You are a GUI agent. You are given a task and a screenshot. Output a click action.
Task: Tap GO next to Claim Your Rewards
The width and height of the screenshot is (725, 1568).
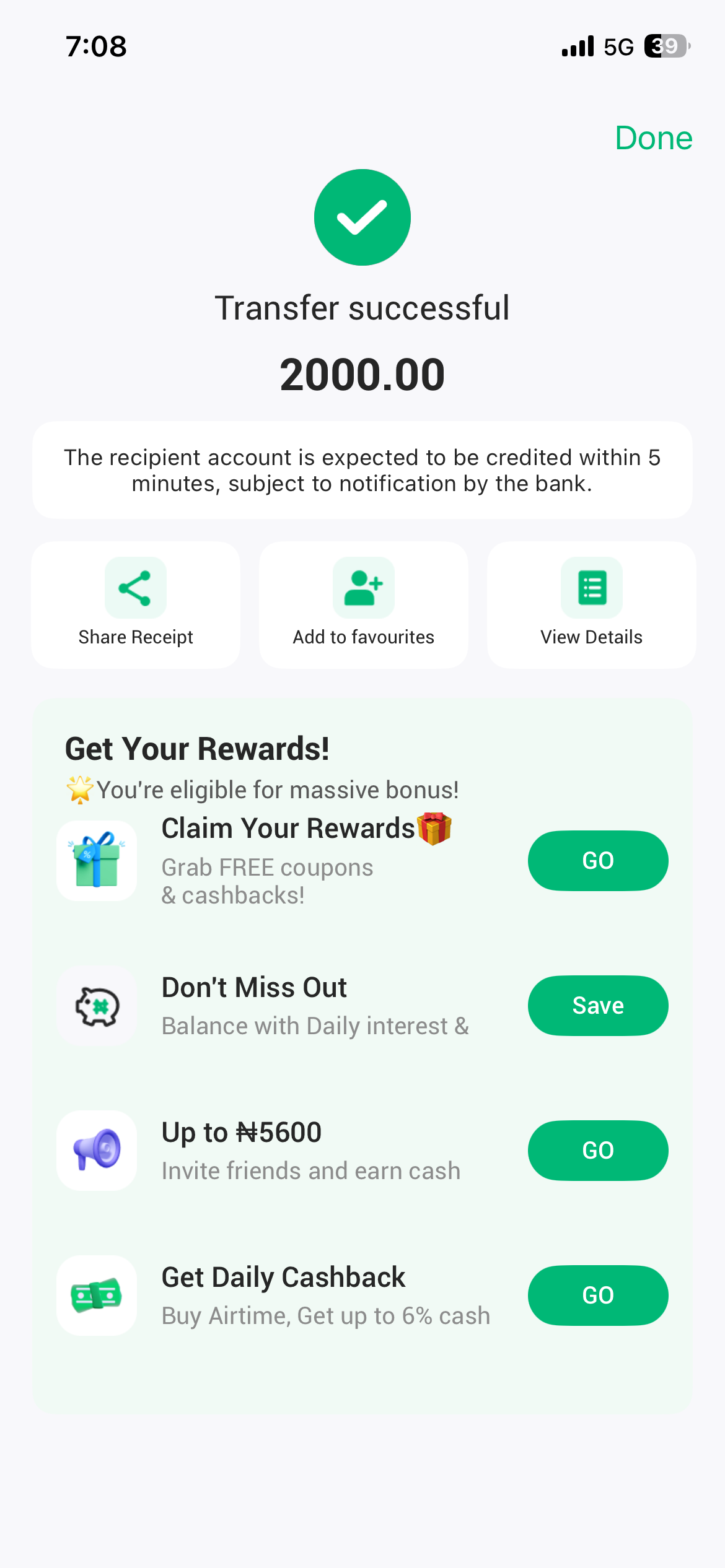click(x=597, y=860)
